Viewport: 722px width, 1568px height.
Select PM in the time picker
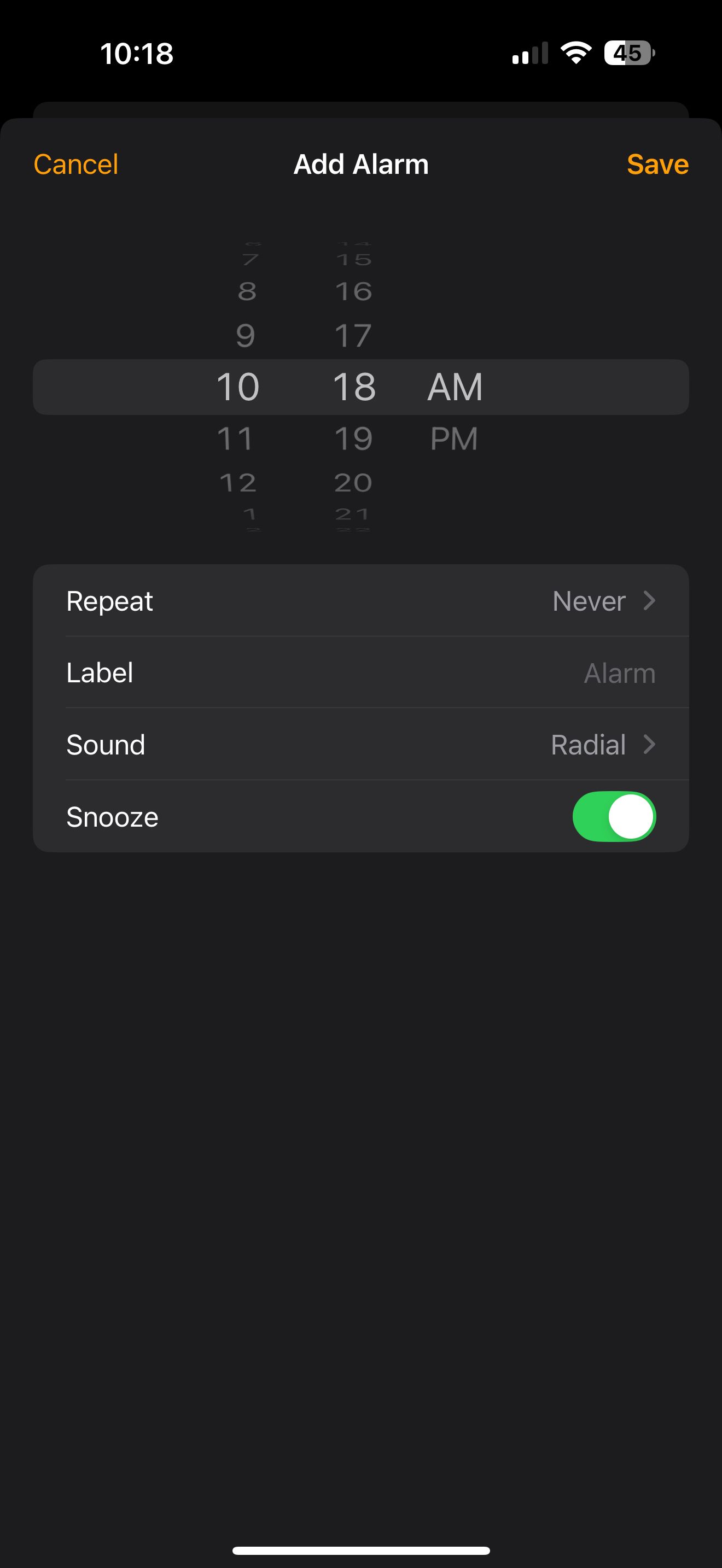pyautogui.click(x=453, y=439)
